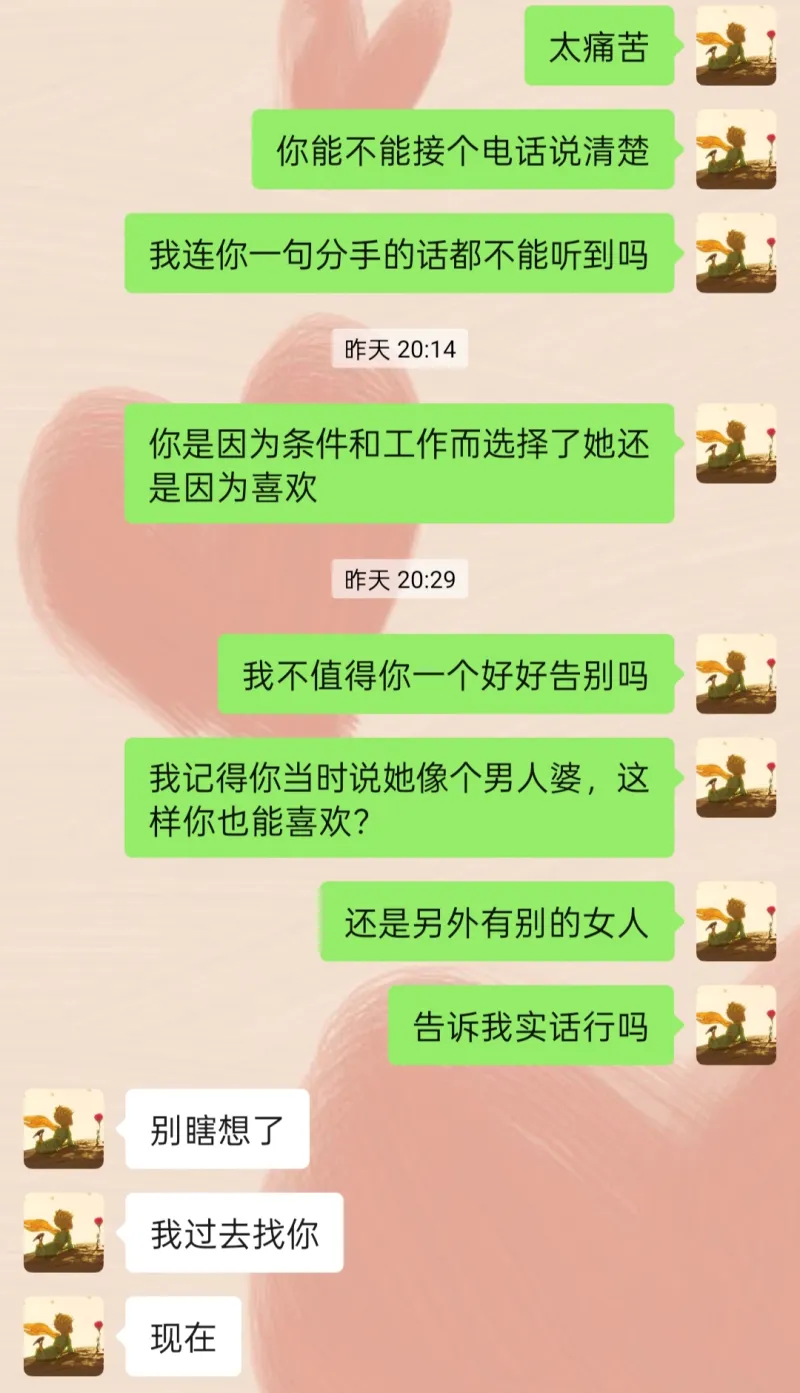Image resolution: width=800 pixels, height=1393 pixels.
Task: Open sender's avatar beside the 太痛苦 message
Action: (x=736, y=46)
